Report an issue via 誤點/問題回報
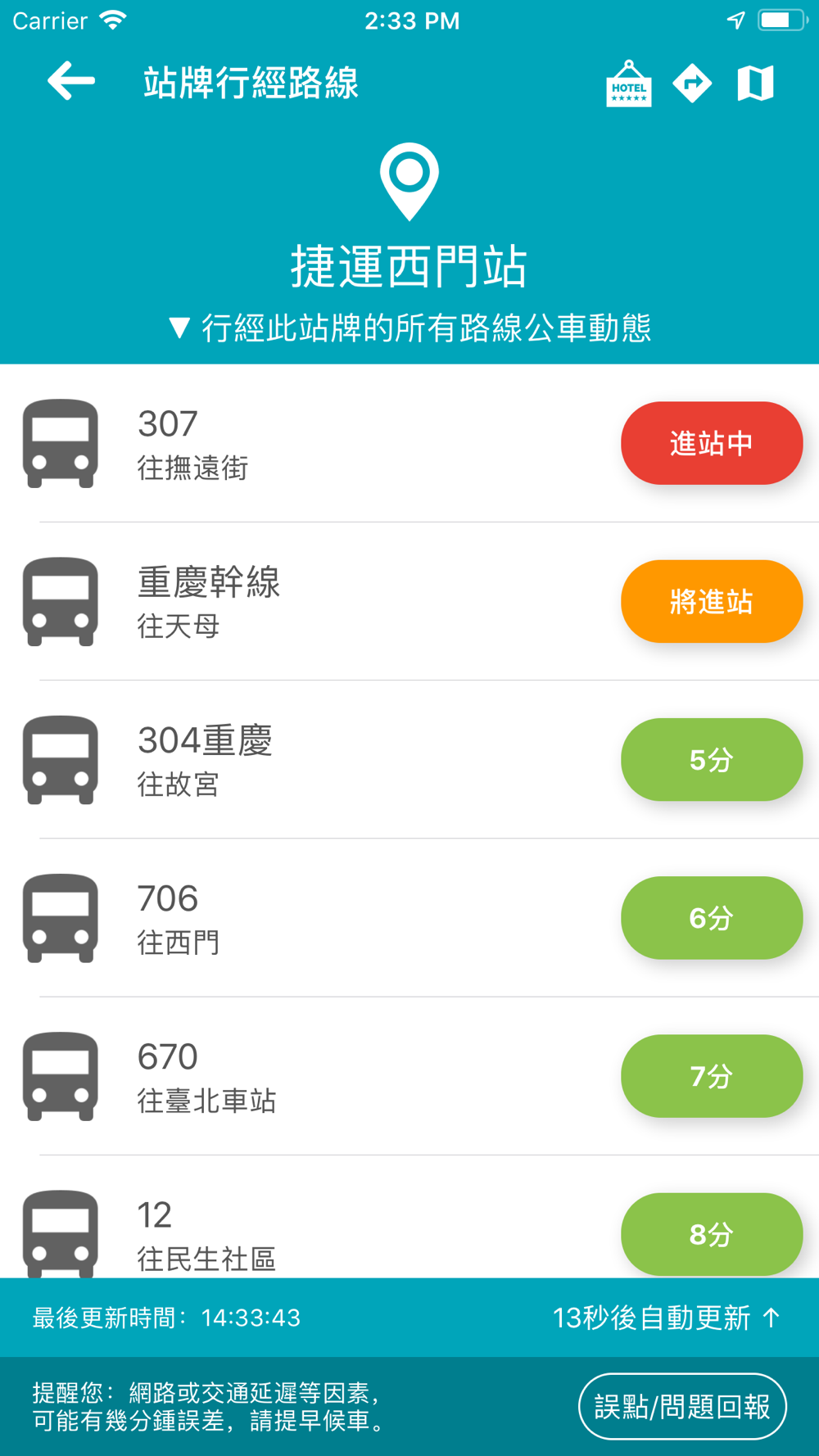 [682, 1406]
